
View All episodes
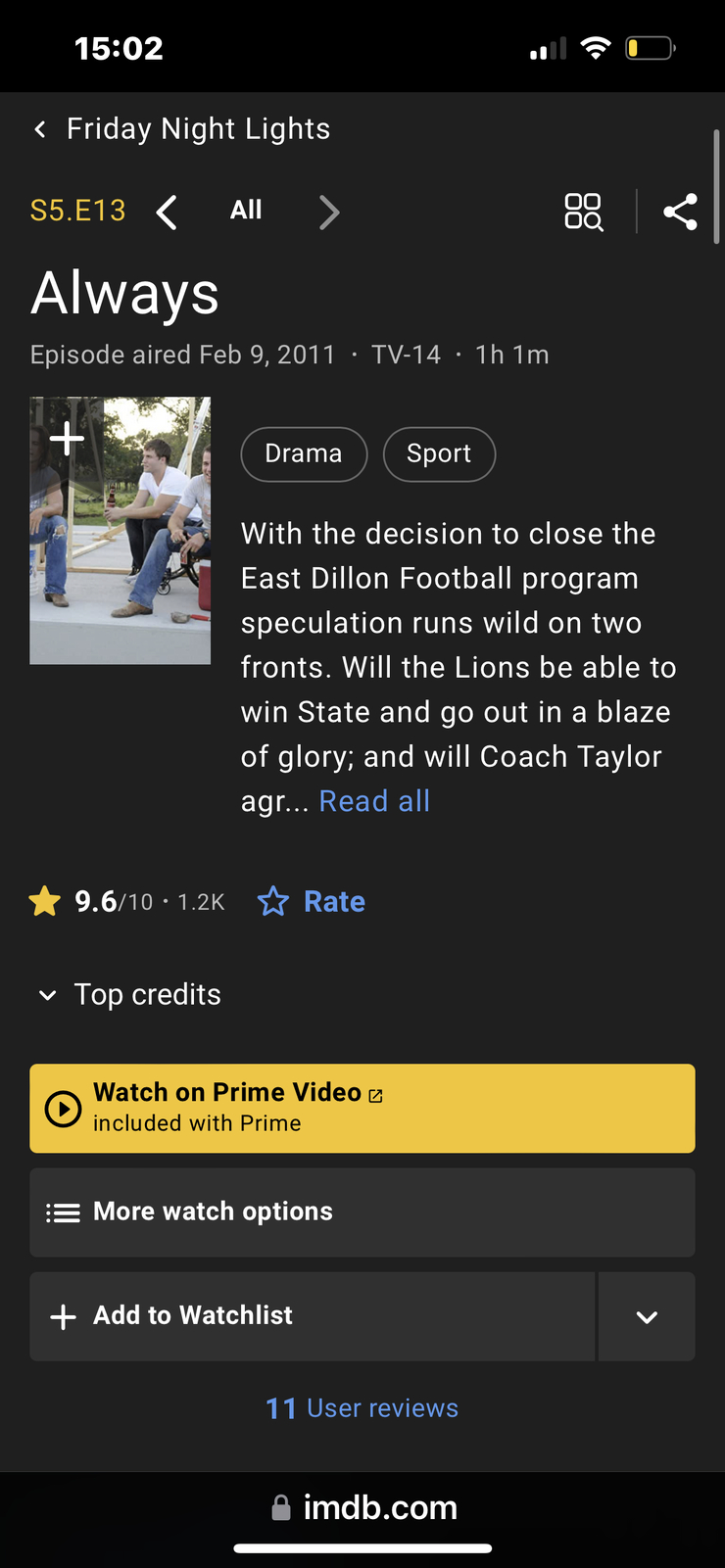coord(246,211)
